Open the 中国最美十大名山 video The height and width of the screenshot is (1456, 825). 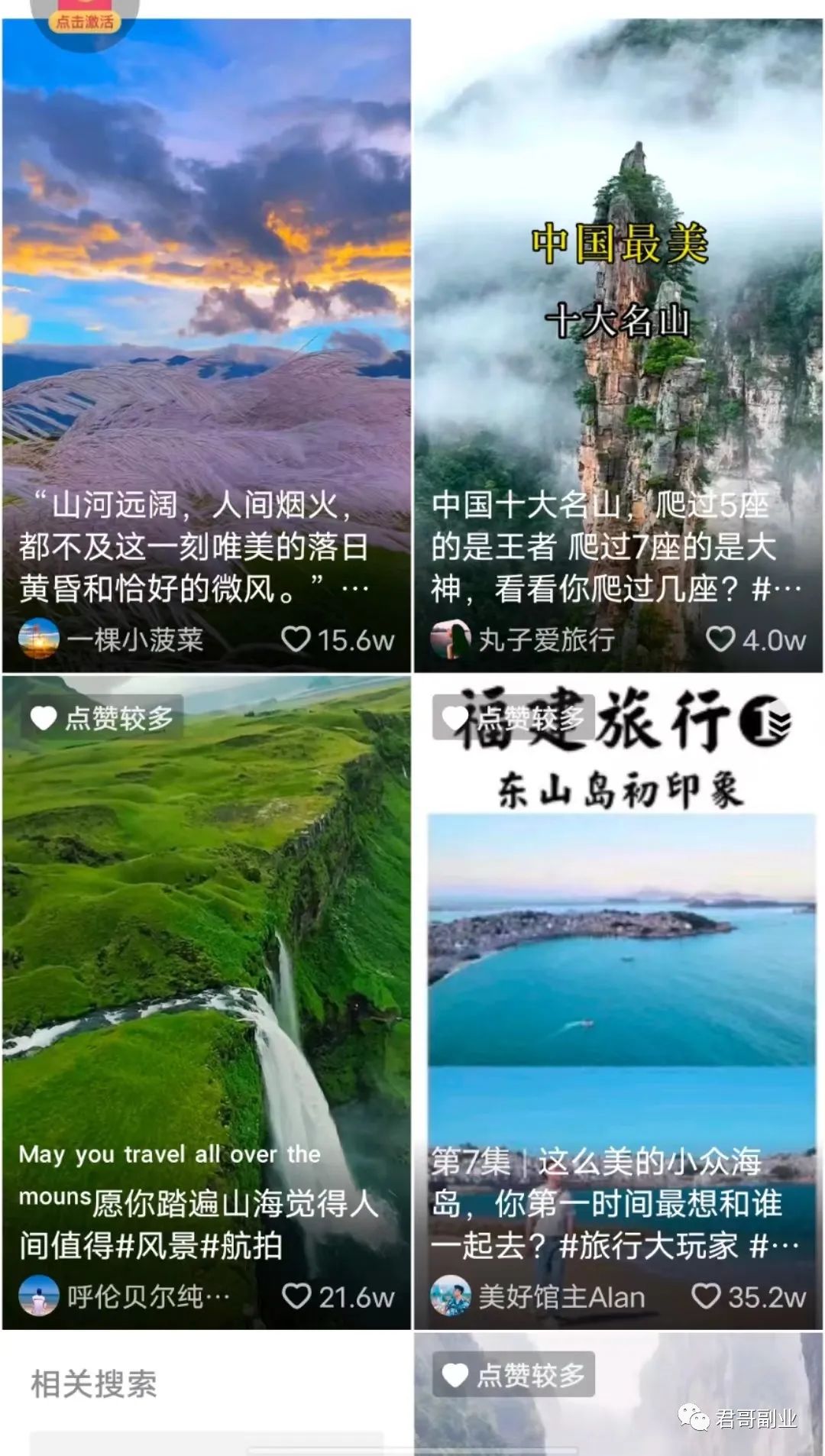pyautogui.click(x=619, y=306)
